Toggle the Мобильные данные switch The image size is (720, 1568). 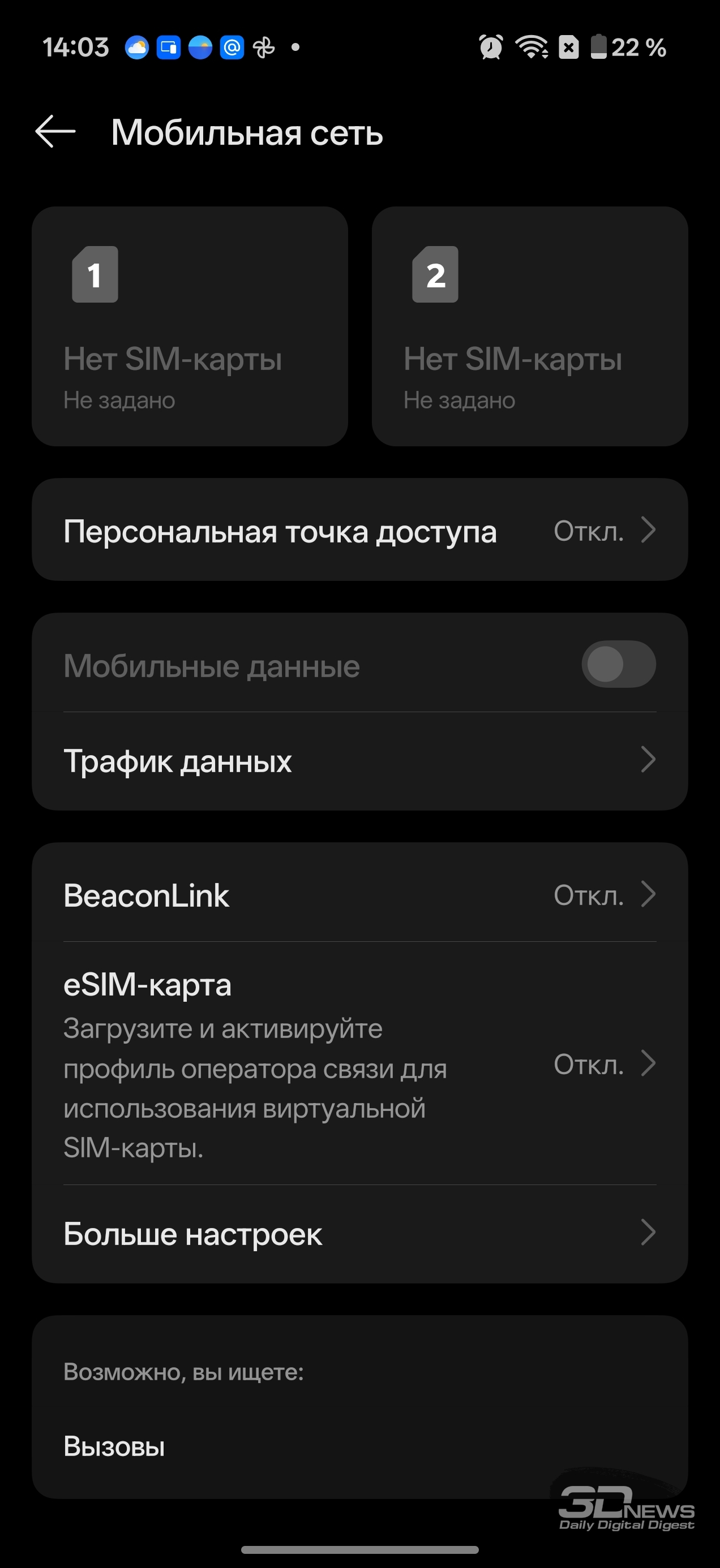(x=618, y=664)
